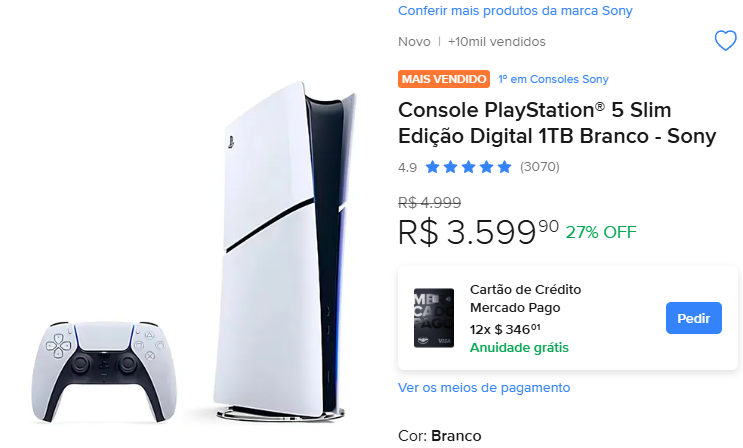Tap the Pedir button for Mercado Pago card
The width and height of the screenshot is (743, 448).
[x=693, y=318]
